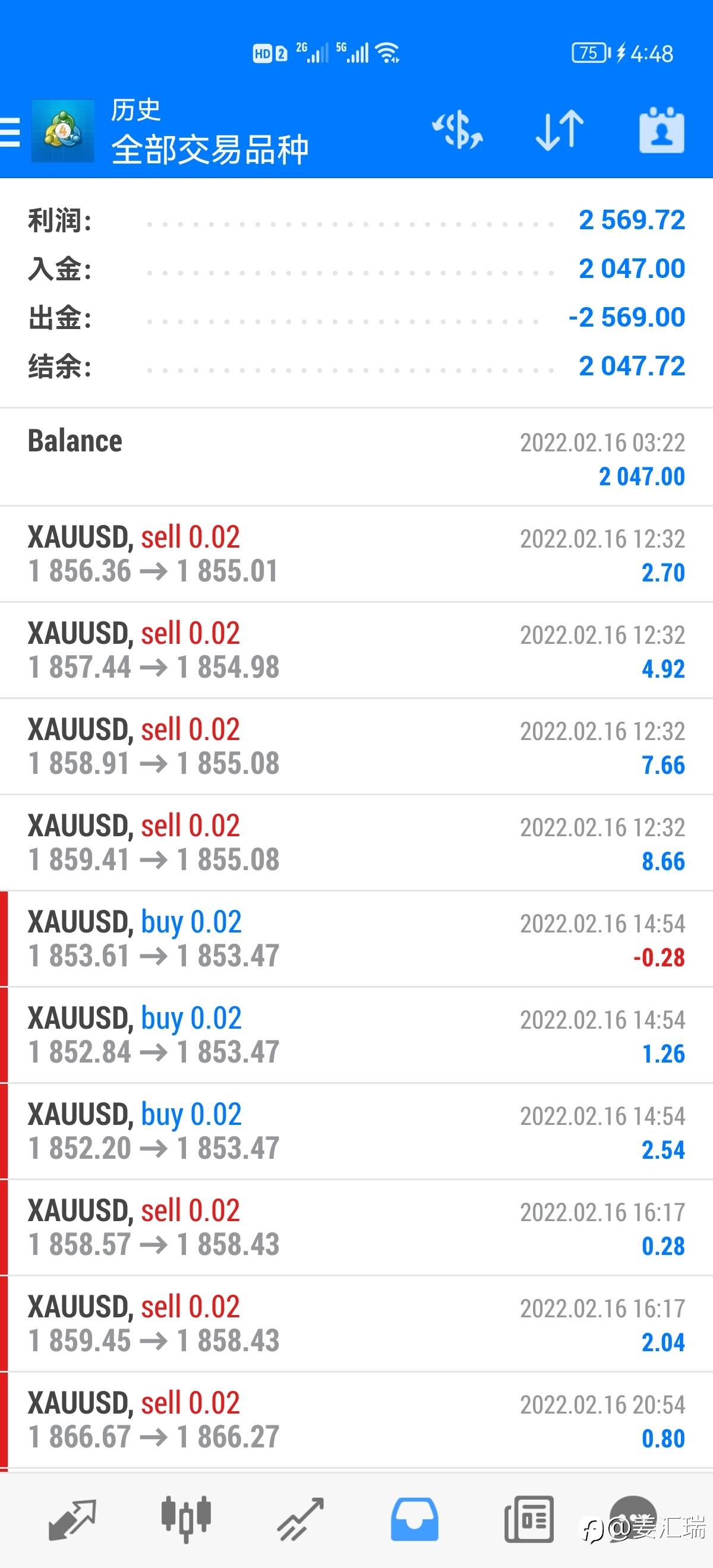Open the Balance 2 047.00 entry
The width and height of the screenshot is (713, 1568).
(x=356, y=457)
